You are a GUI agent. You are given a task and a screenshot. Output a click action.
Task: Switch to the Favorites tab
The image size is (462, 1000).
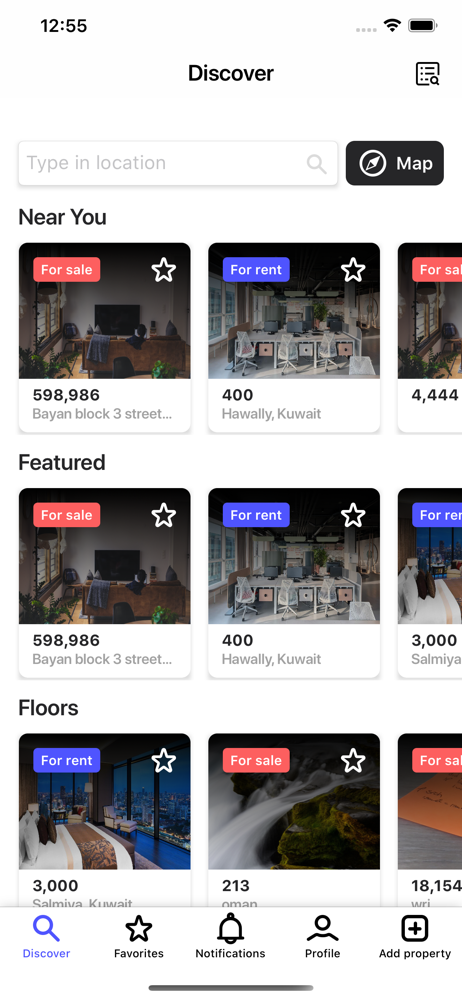[138, 937]
